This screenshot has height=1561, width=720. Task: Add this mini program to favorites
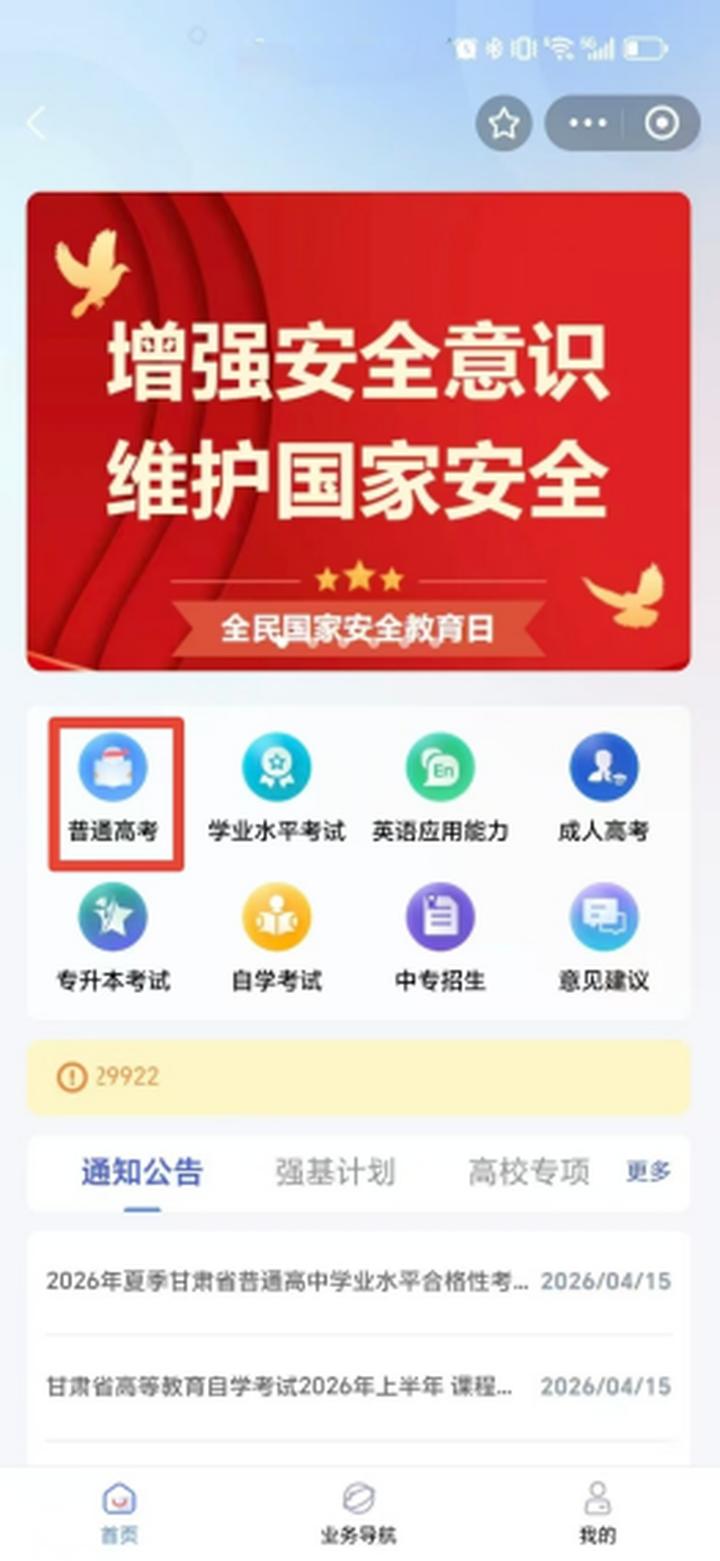point(503,123)
